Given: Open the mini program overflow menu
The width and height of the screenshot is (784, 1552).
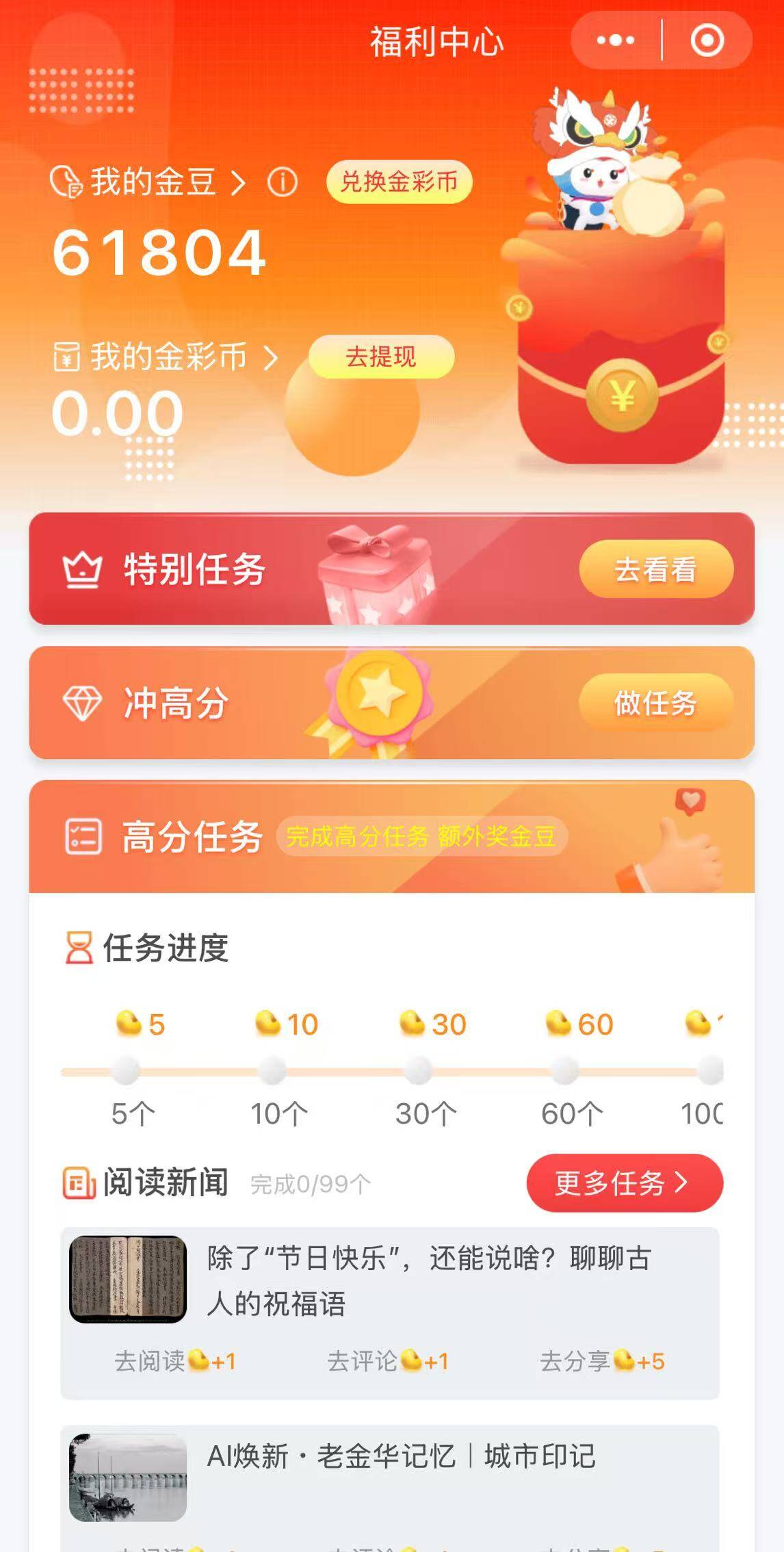Looking at the screenshot, I should tap(615, 40).
